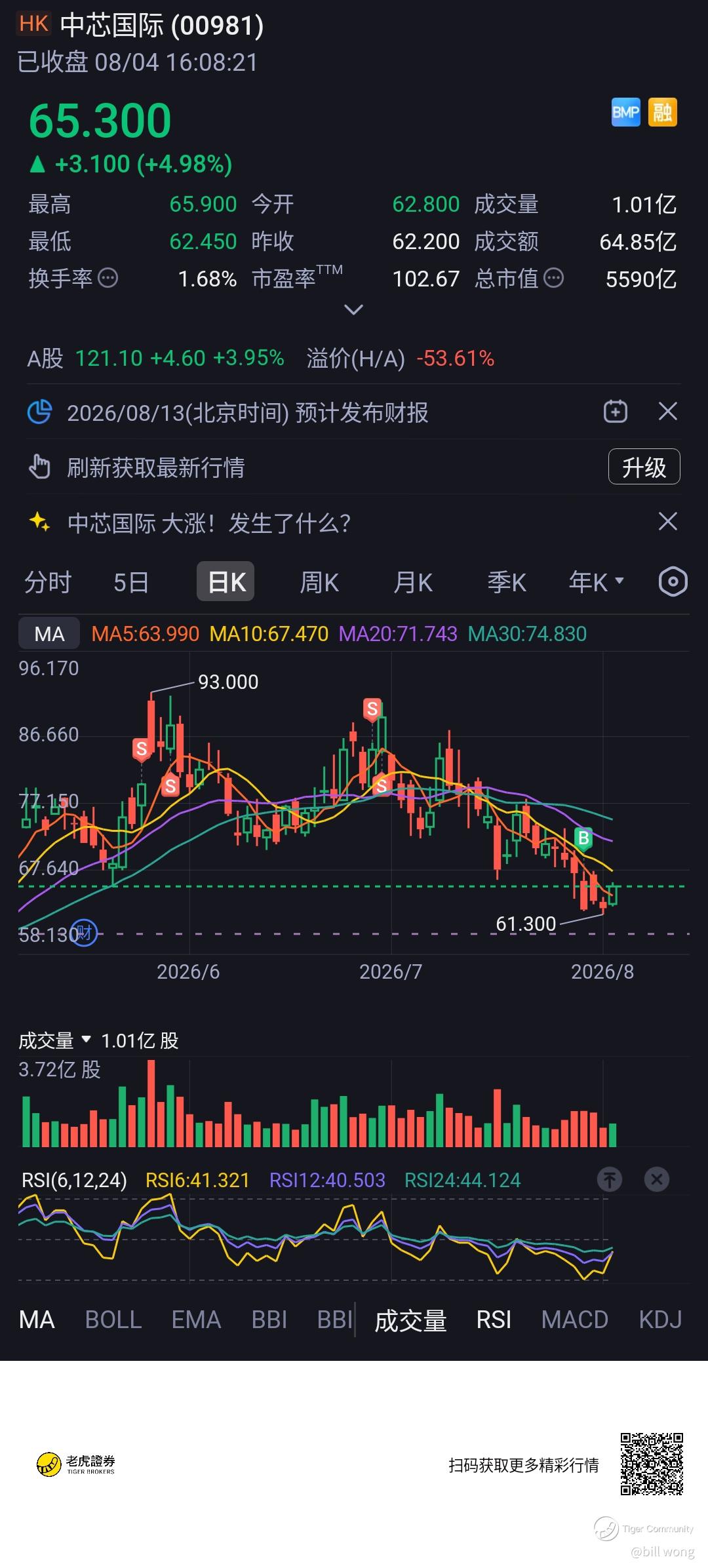This screenshot has width=708, height=1568.
Task: Choose the KDJ indicator
Action: 660,1320
